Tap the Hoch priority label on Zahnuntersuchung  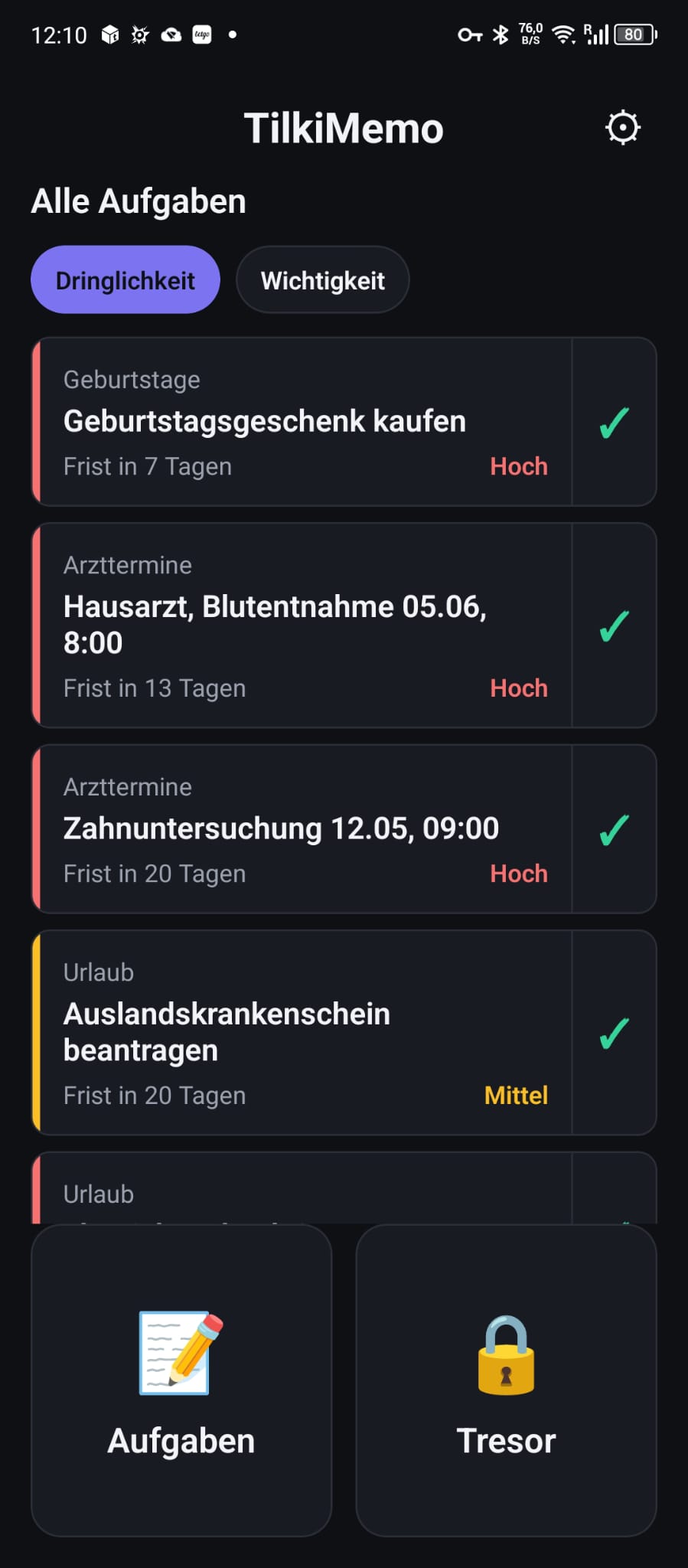coord(518,874)
